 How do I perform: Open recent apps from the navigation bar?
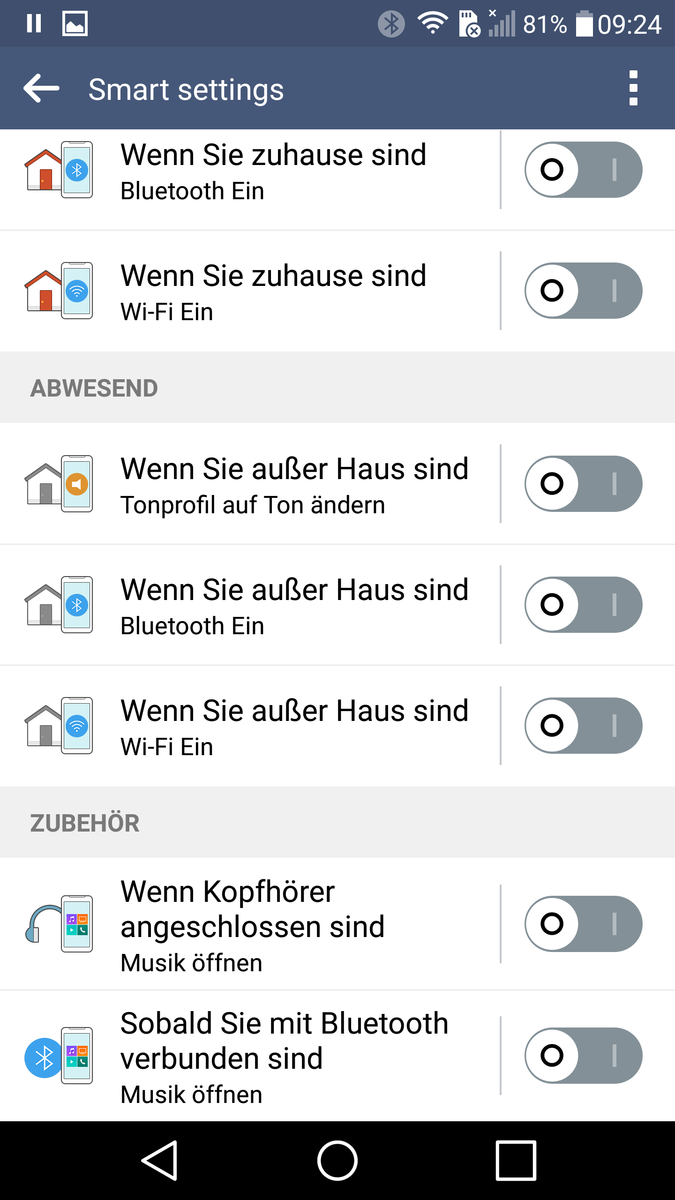(x=516, y=1161)
